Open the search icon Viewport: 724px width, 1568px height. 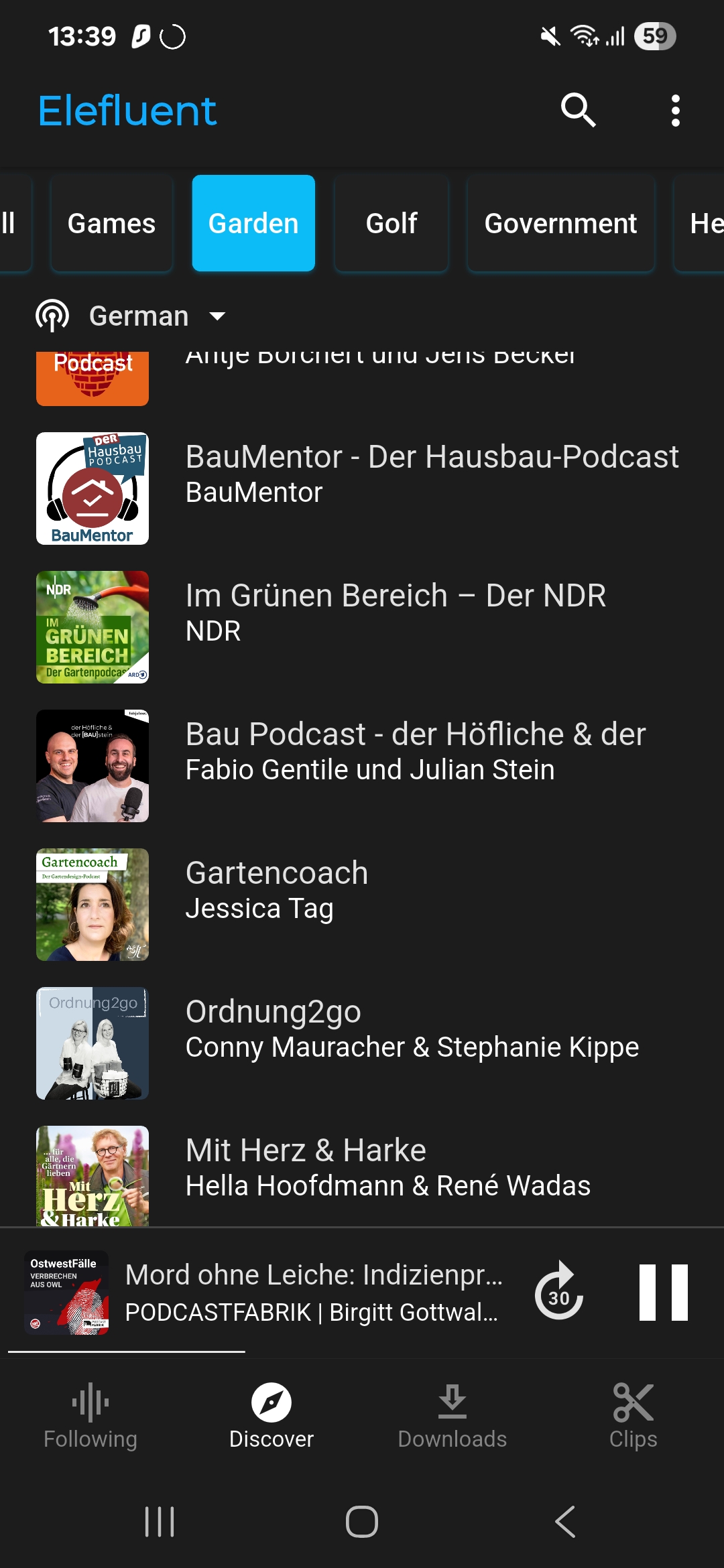click(578, 111)
